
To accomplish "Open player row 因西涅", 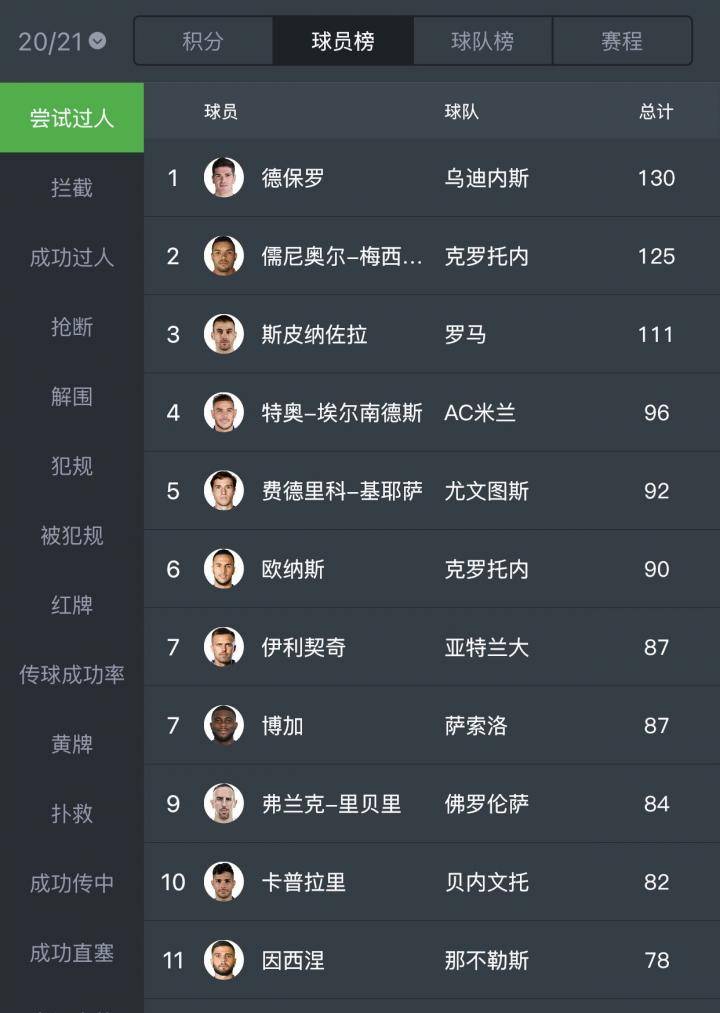I will coord(432,960).
